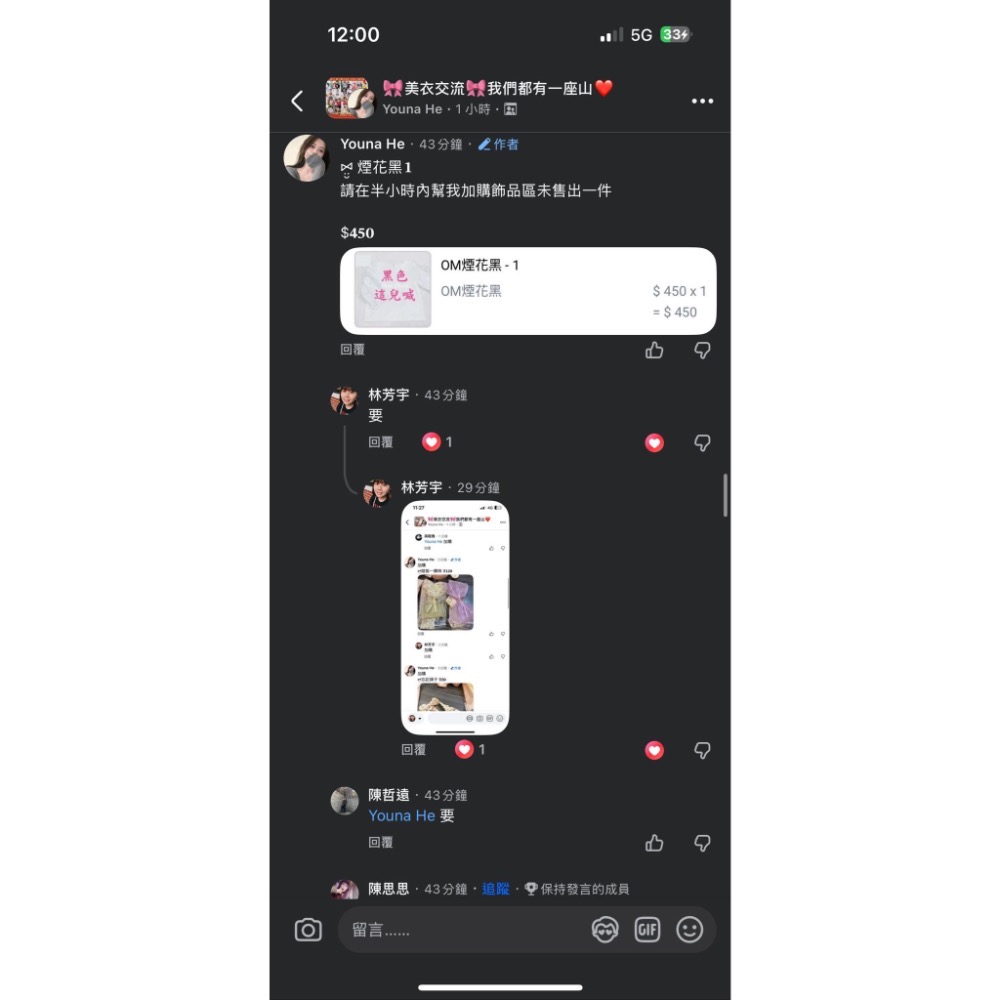Reply to 林芳宇's image comment

413,749
